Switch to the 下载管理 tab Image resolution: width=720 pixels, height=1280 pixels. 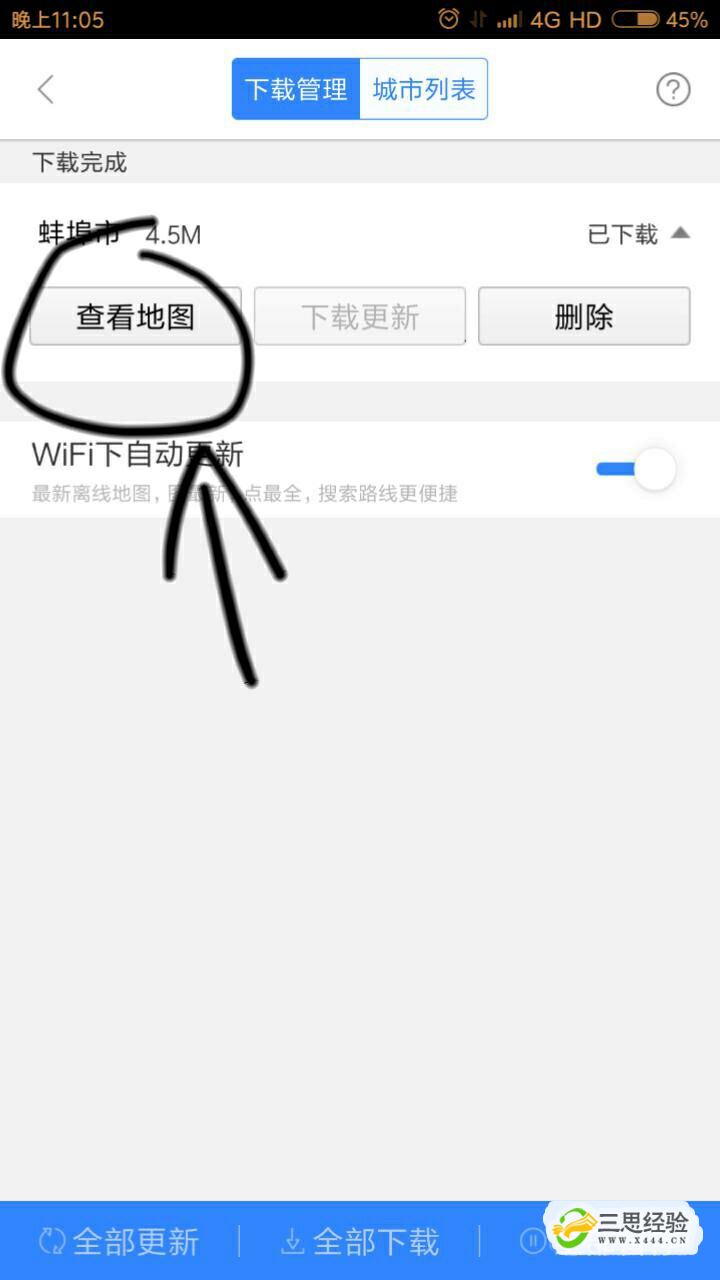(296, 89)
